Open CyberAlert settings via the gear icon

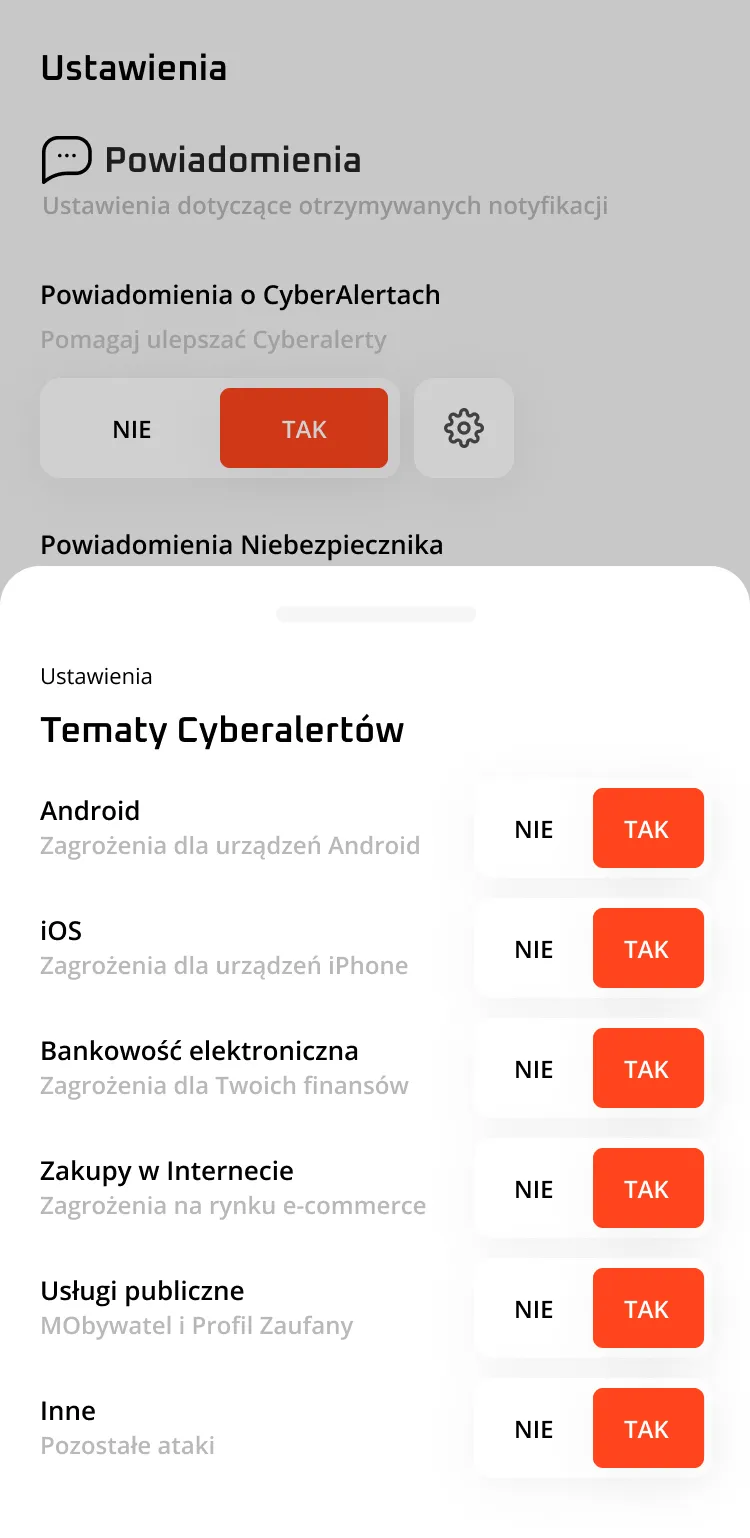pos(463,428)
